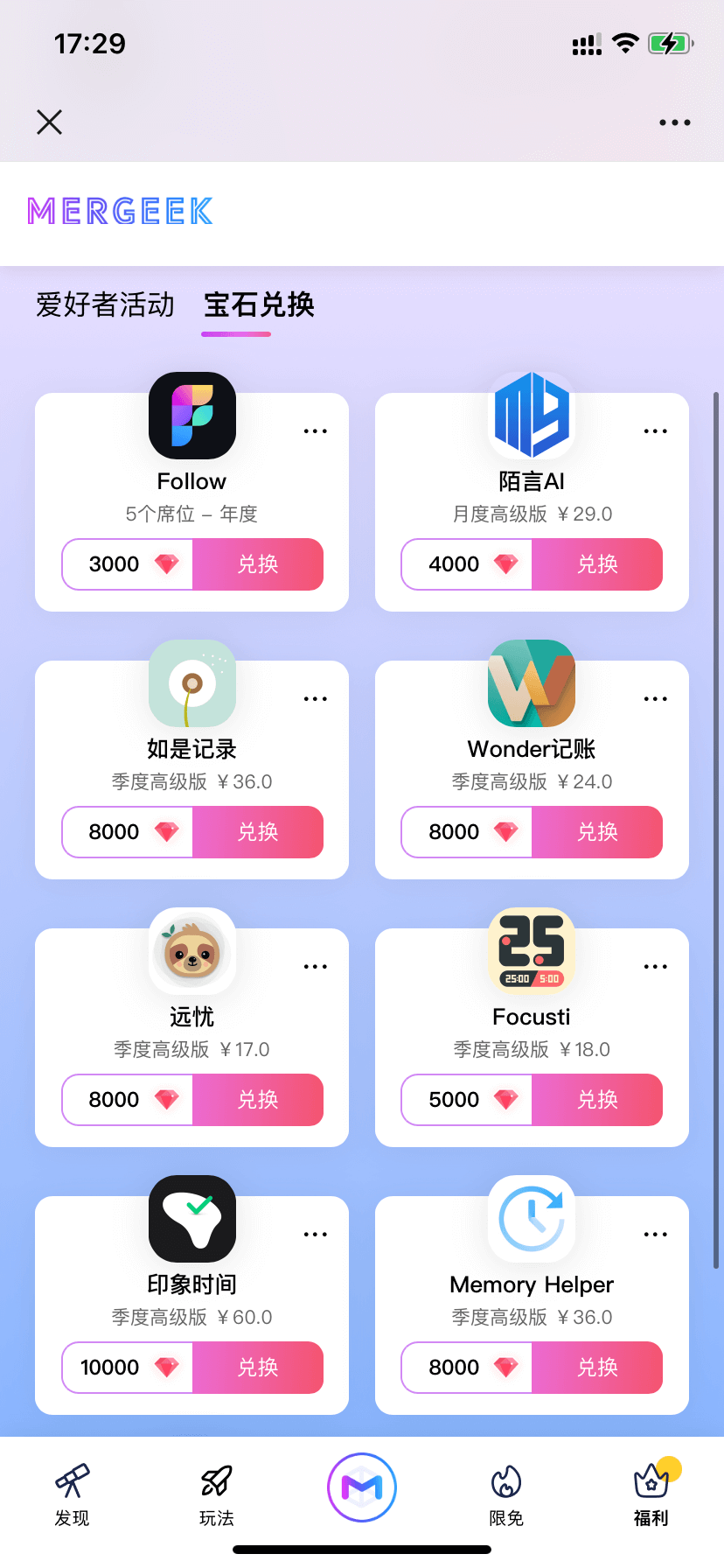Open the top-right more options menu

point(674,122)
